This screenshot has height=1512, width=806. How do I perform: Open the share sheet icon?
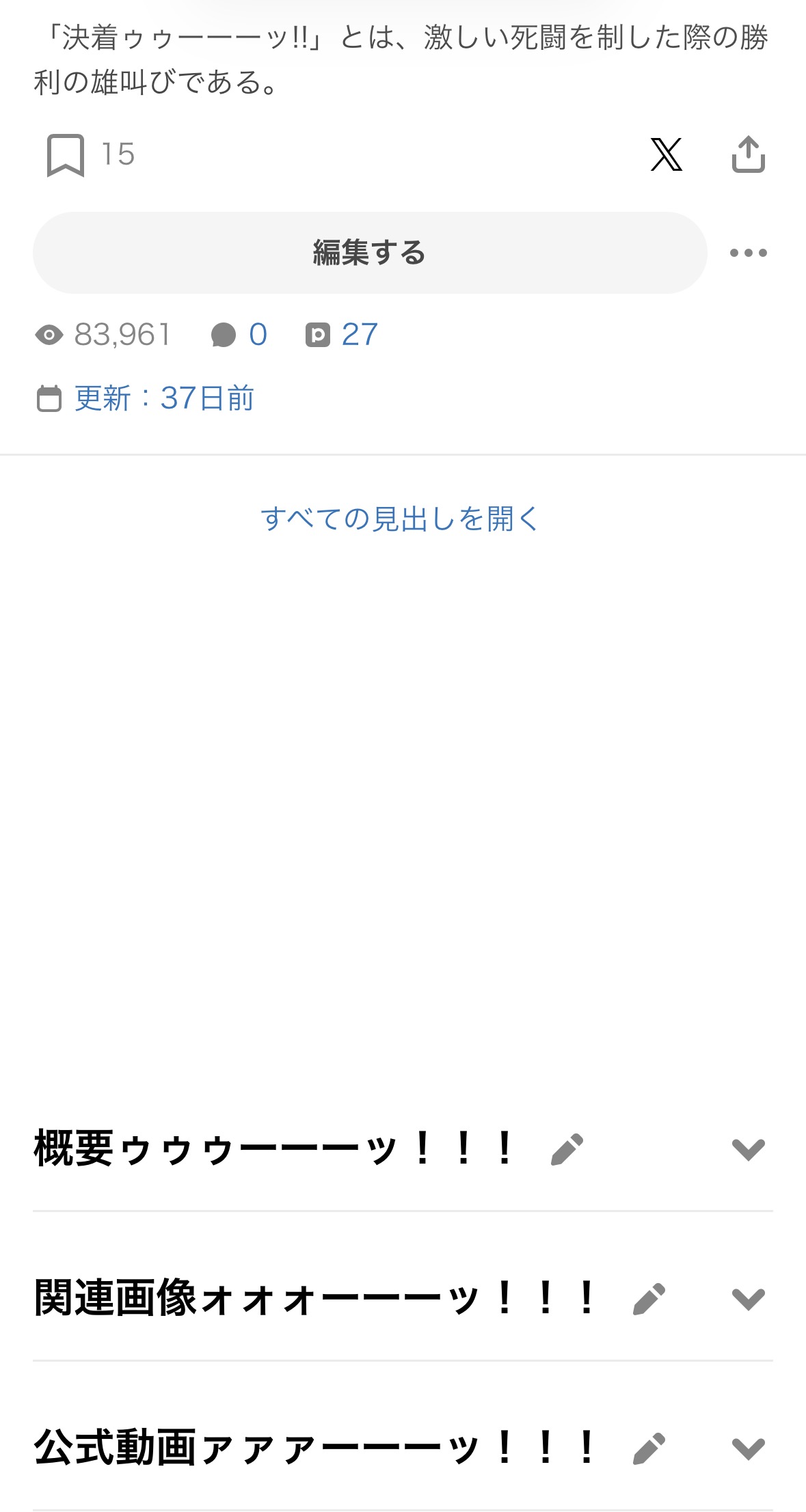tap(748, 154)
